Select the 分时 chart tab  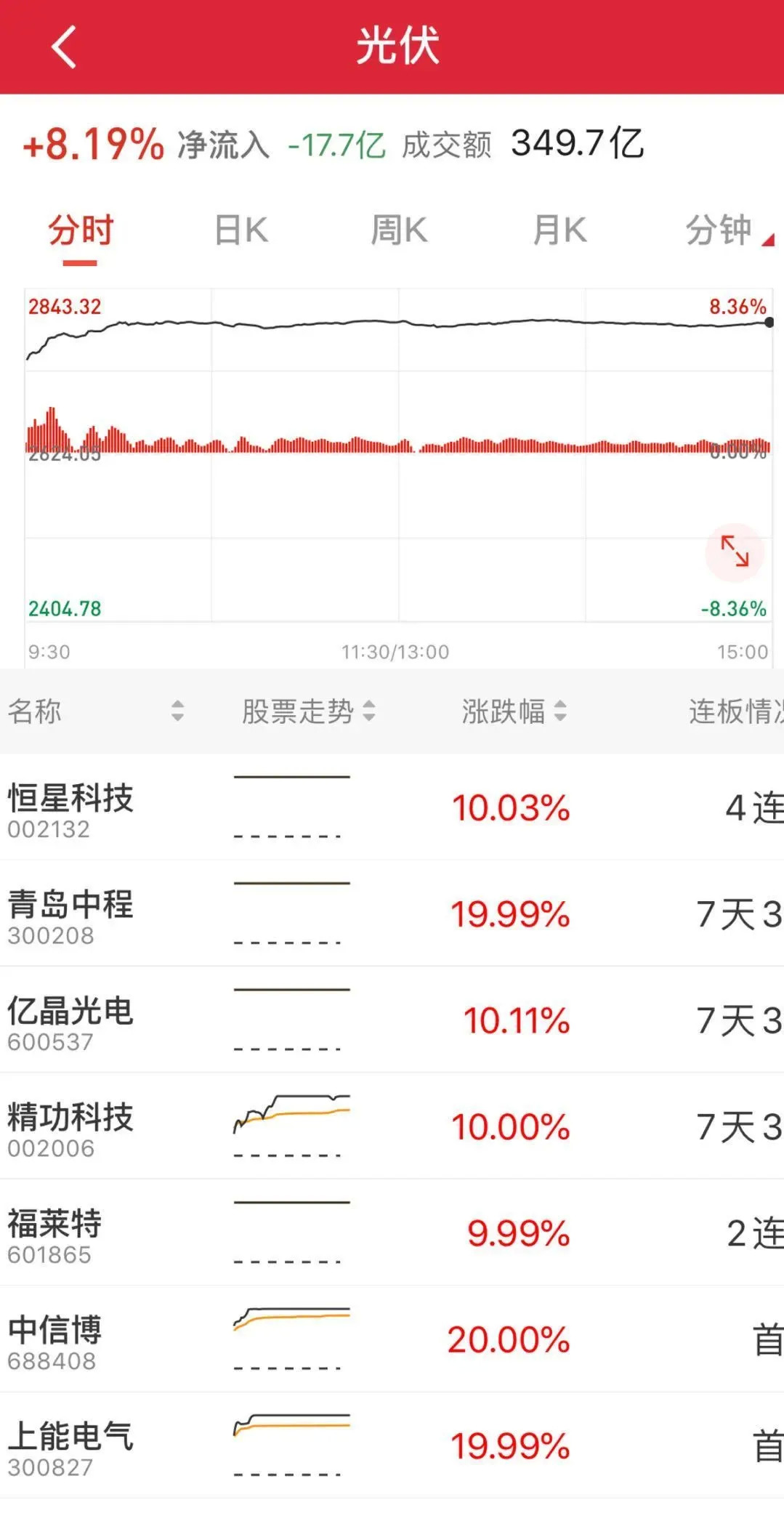81,231
